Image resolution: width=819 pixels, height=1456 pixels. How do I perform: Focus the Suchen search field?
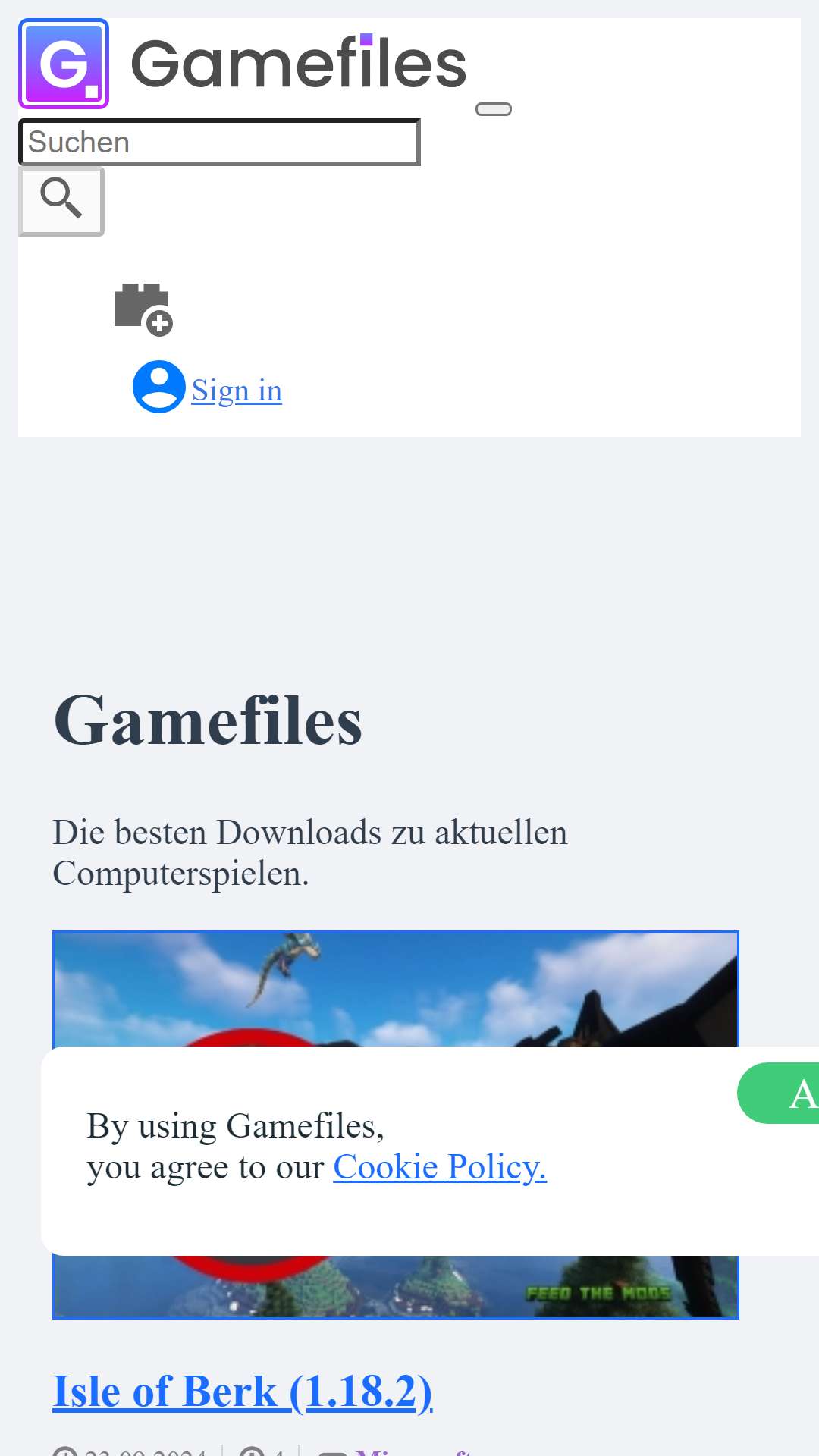(x=219, y=142)
